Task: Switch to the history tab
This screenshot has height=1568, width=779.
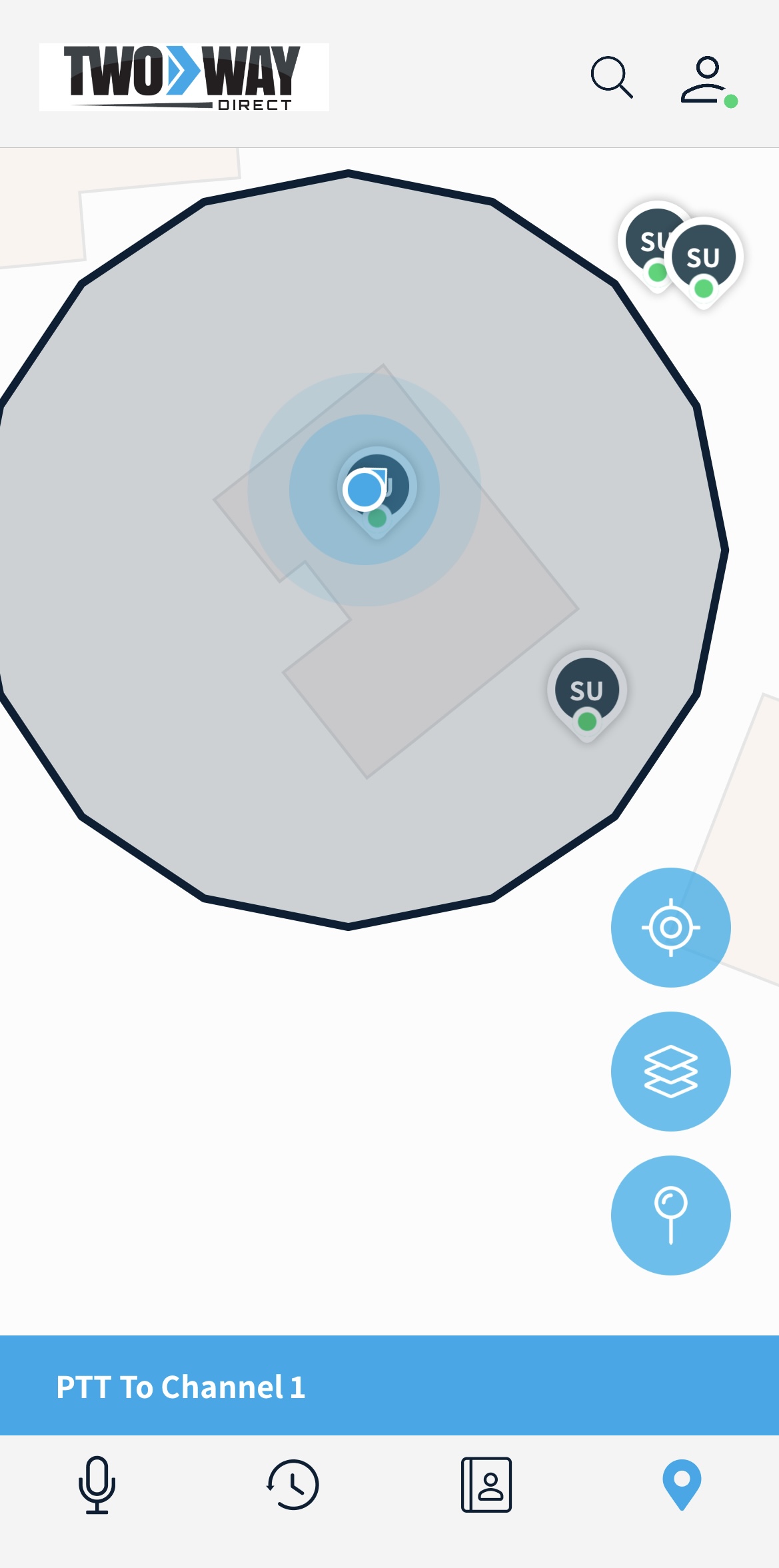Action: pos(293,1485)
